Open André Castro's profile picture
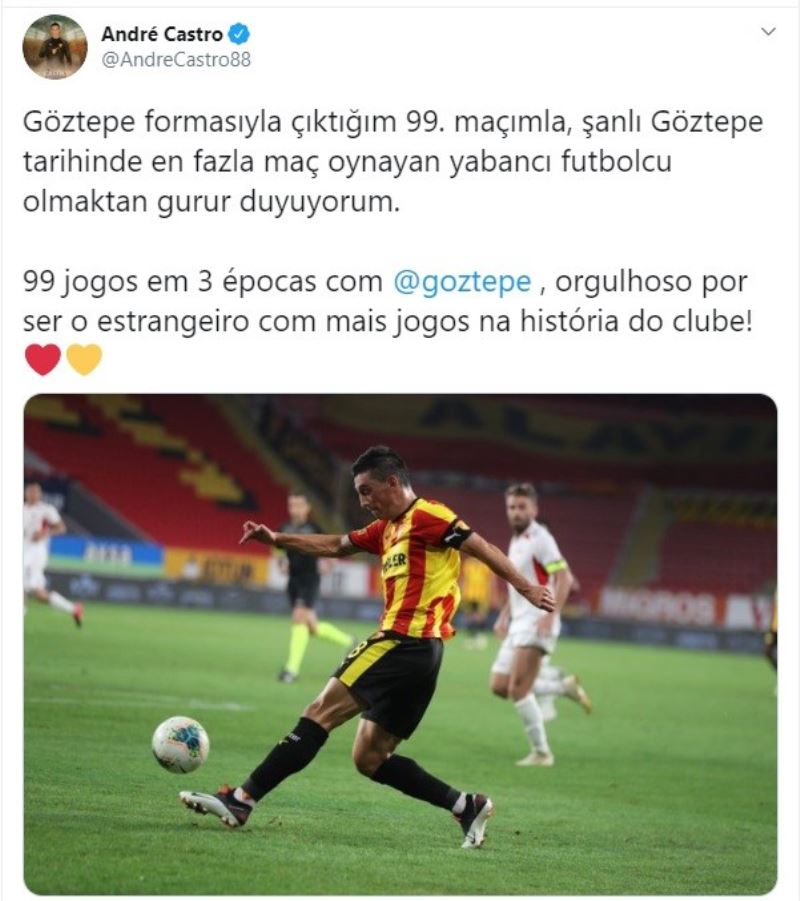 [x=55, y=47]
